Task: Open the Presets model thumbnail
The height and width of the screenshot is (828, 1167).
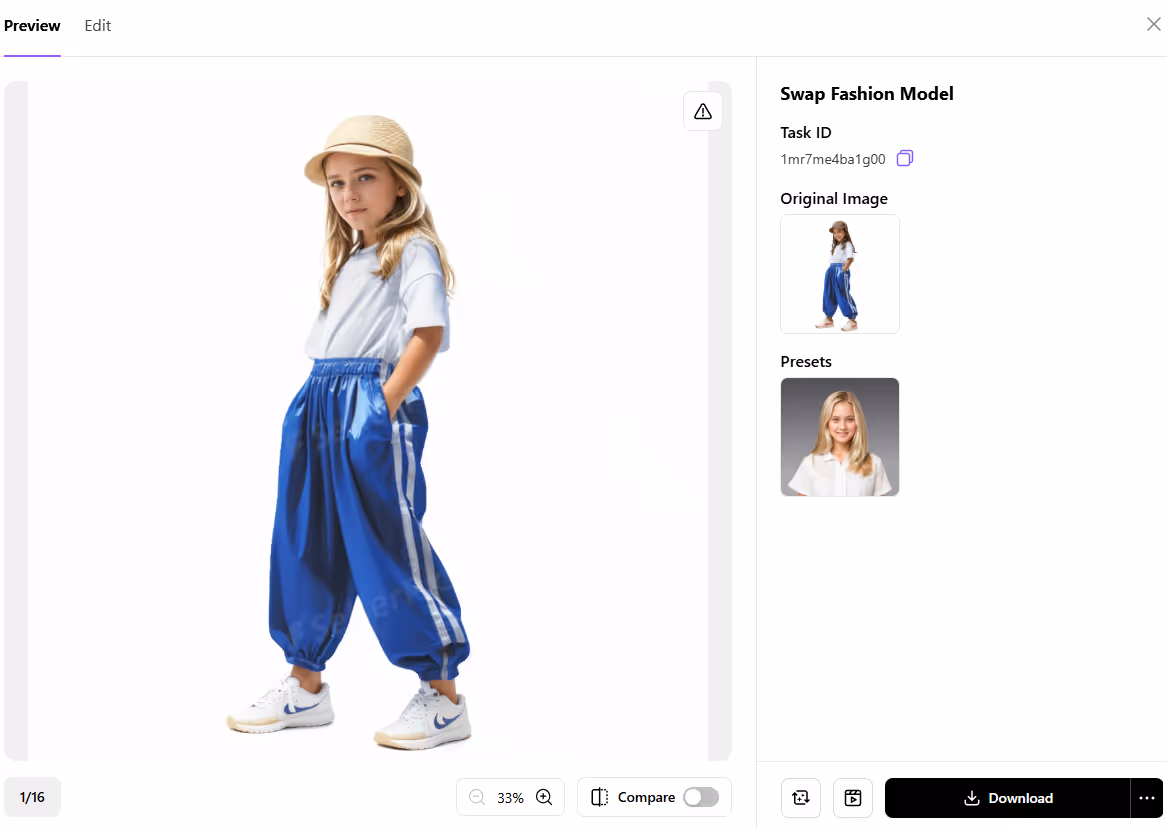Action: 839,436
